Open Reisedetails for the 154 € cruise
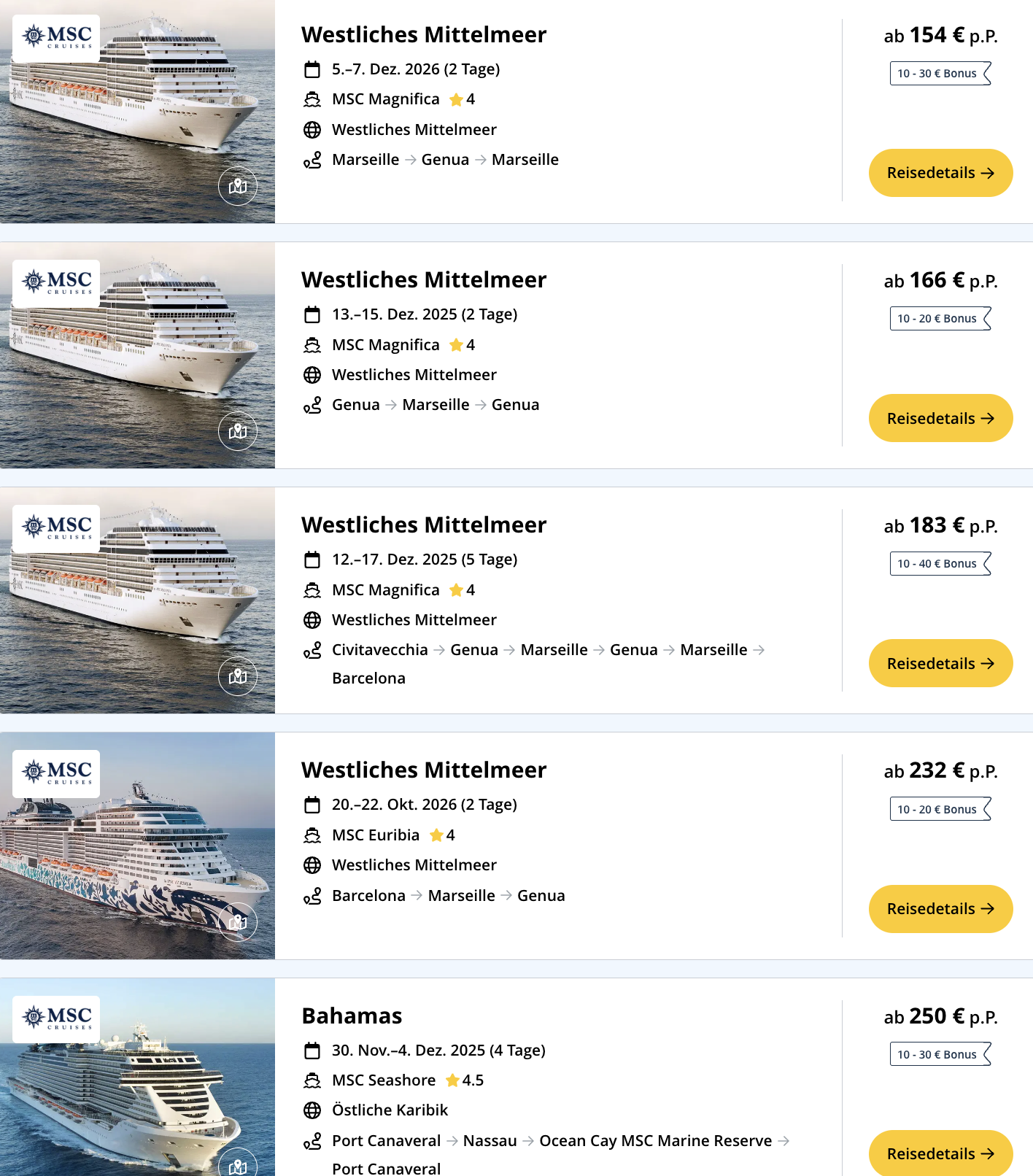The width and height of the screenshot is (1033, 1176). [x=940, y=173]
